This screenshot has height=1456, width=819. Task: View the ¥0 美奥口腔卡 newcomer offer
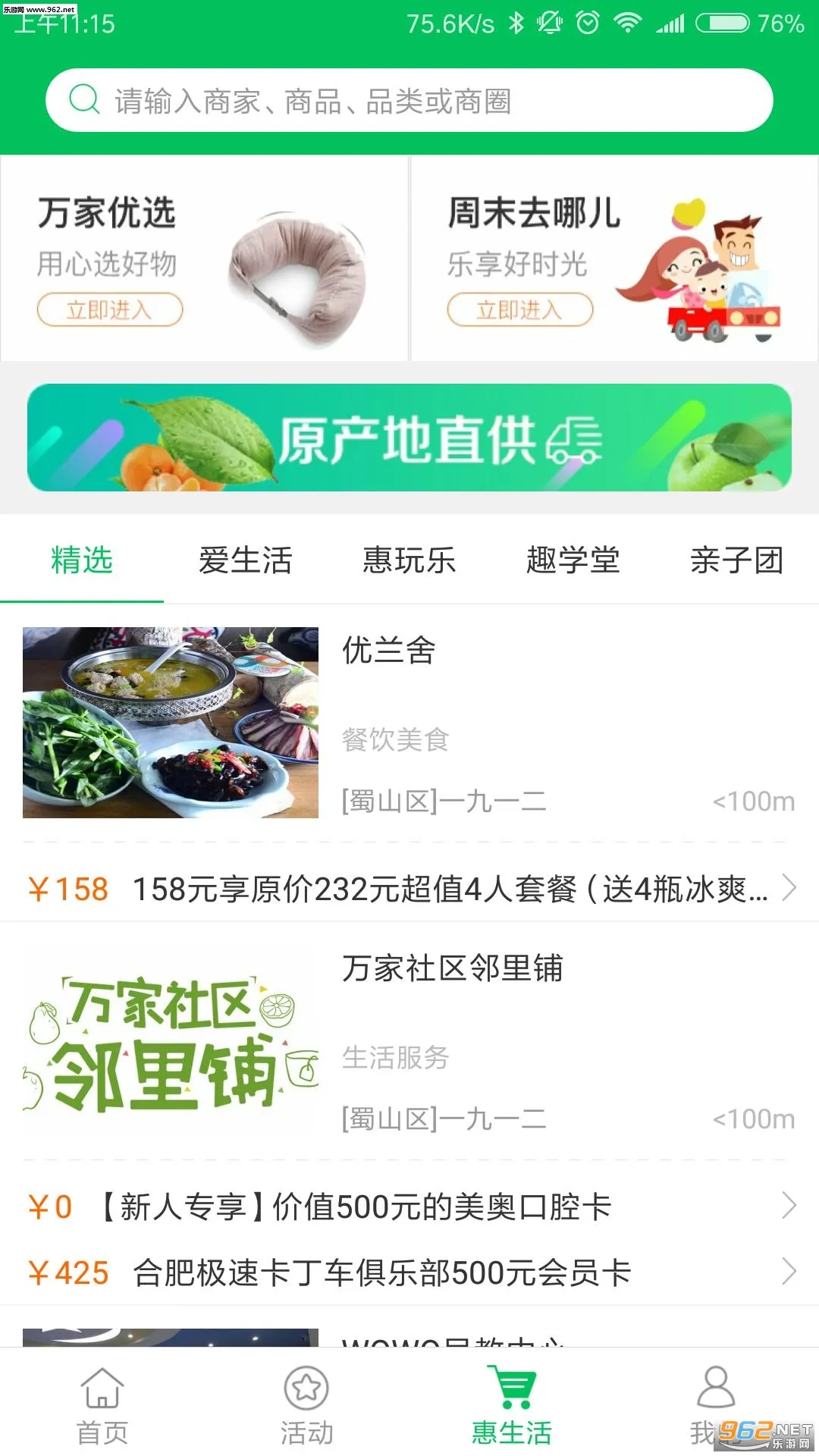click(409, 1207)
